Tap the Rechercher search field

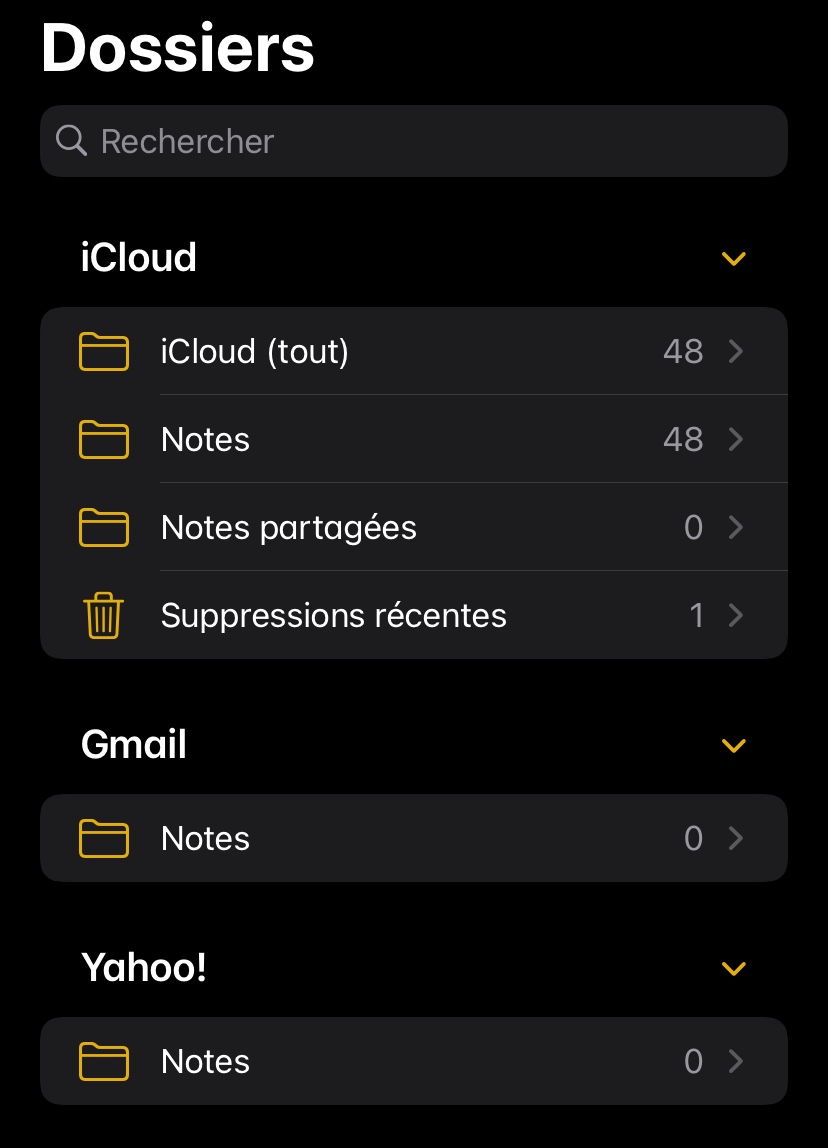414,141
